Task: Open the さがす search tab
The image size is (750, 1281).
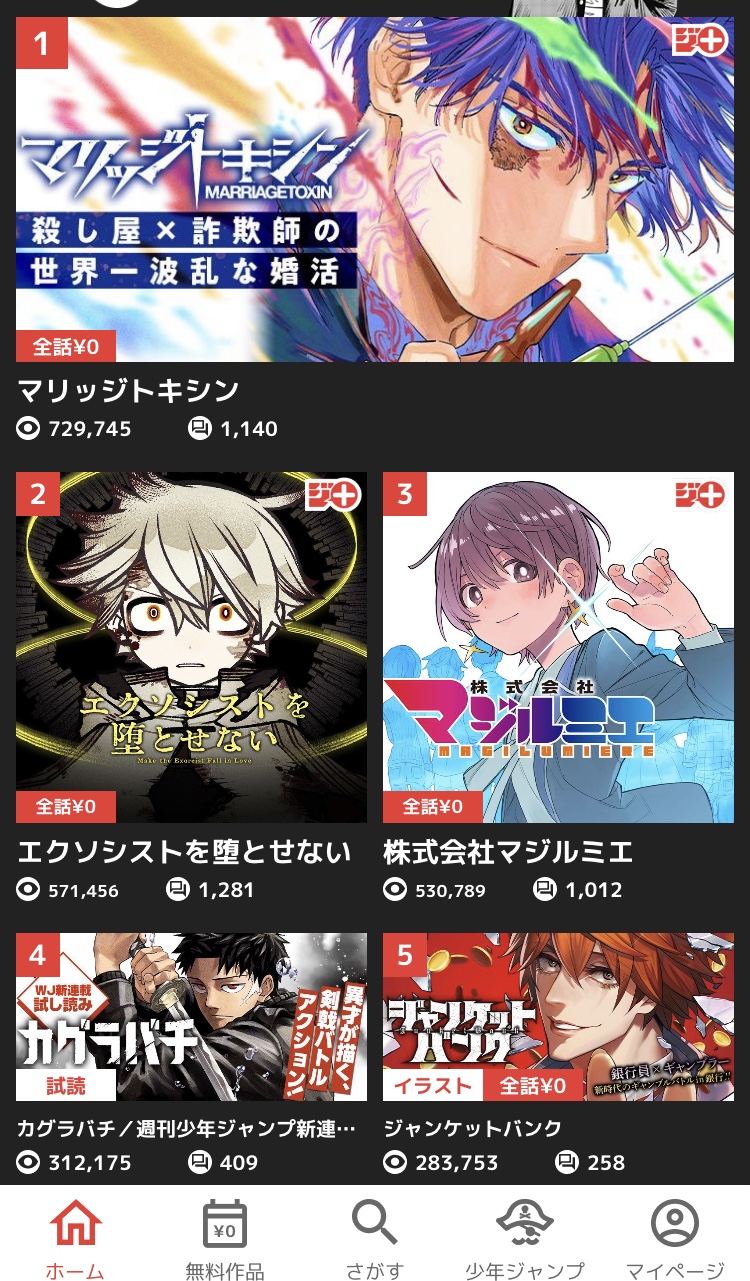Action: (375, 1238)
